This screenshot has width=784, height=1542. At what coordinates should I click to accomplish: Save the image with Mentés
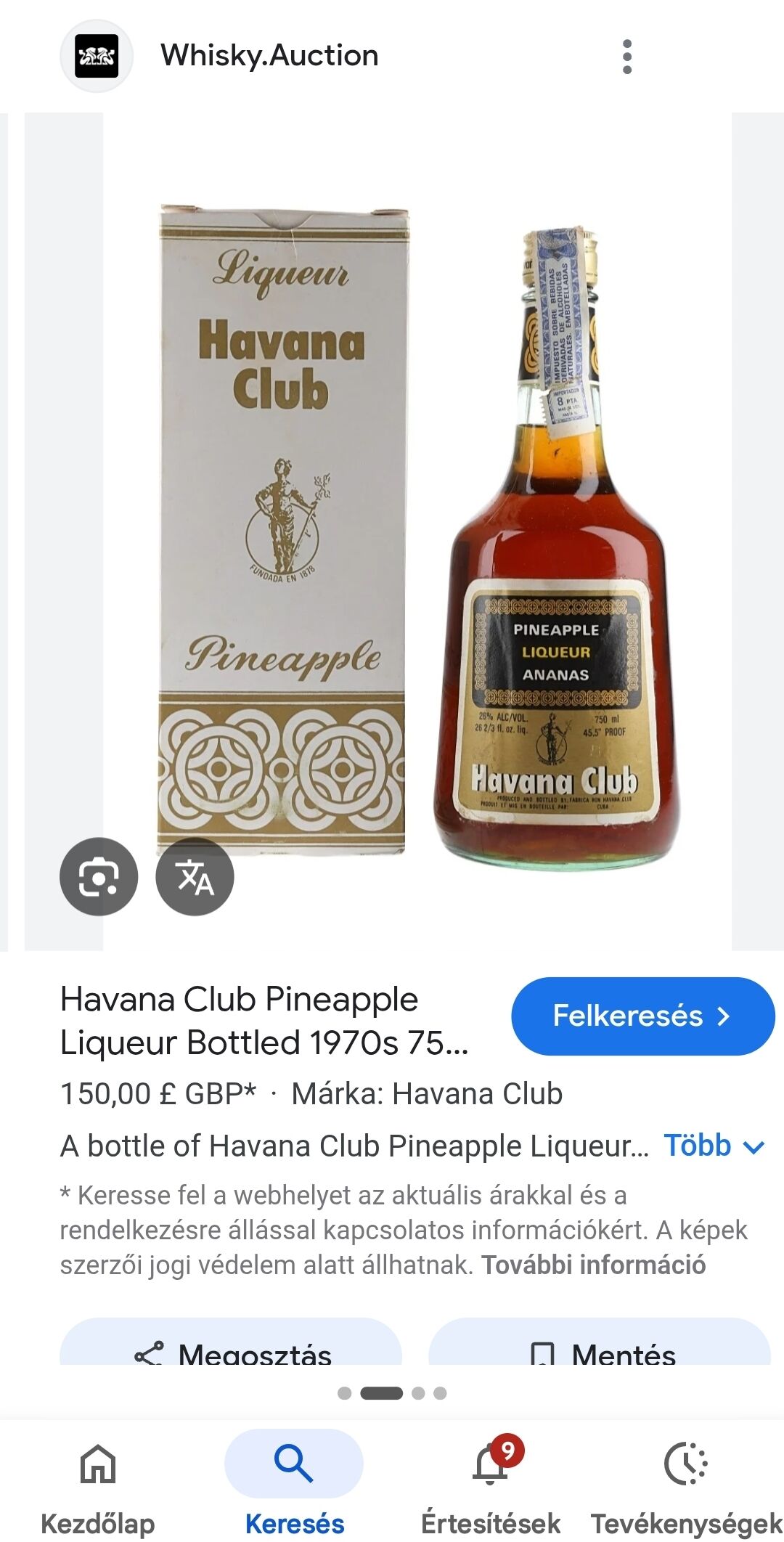click(600, 1351)
